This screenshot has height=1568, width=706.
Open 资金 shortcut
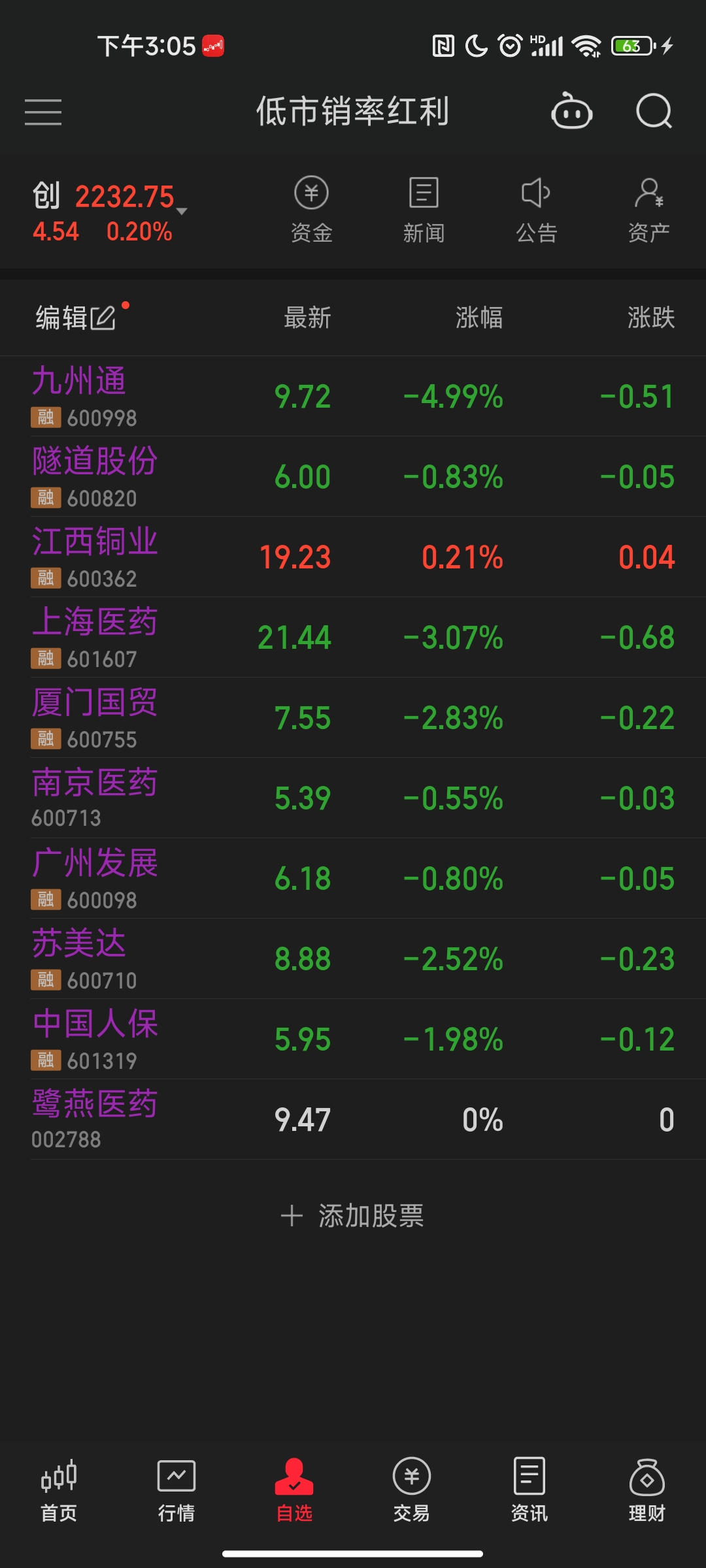pos(312,210)
